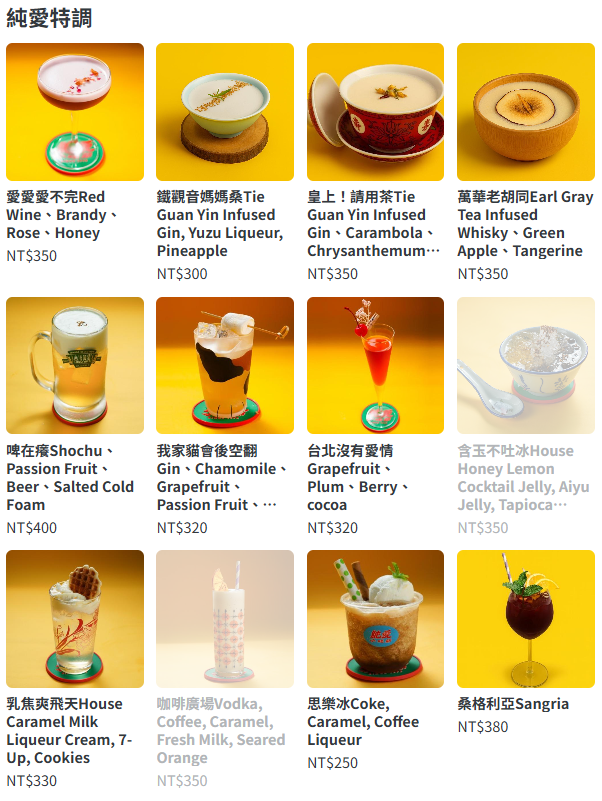Screen dimensions: 602x801
Task: View 含玉不吐冰 Honey Lemon Jelly item
Action: point(526,365)
